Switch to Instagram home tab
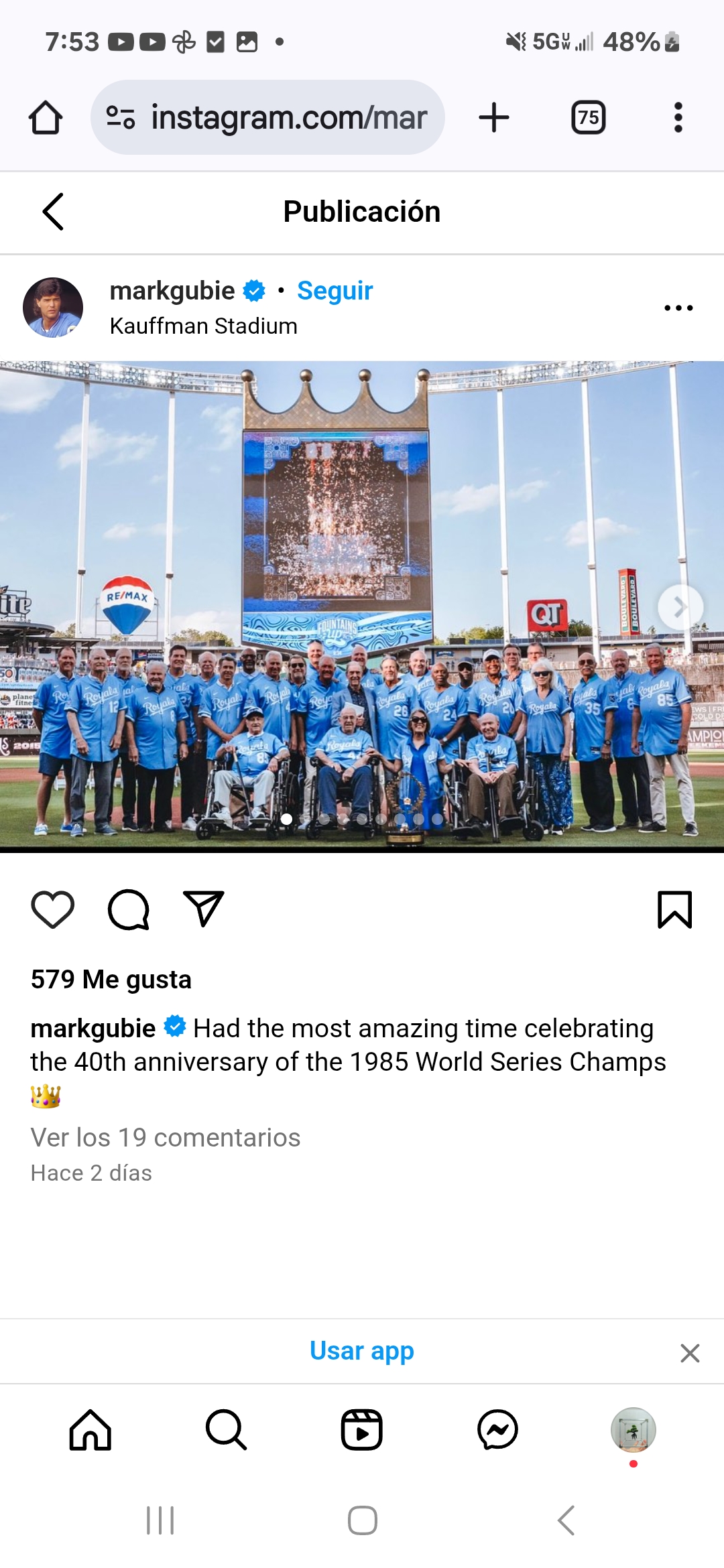The width and height of the screenshot is (724, 1568). 90,1430
